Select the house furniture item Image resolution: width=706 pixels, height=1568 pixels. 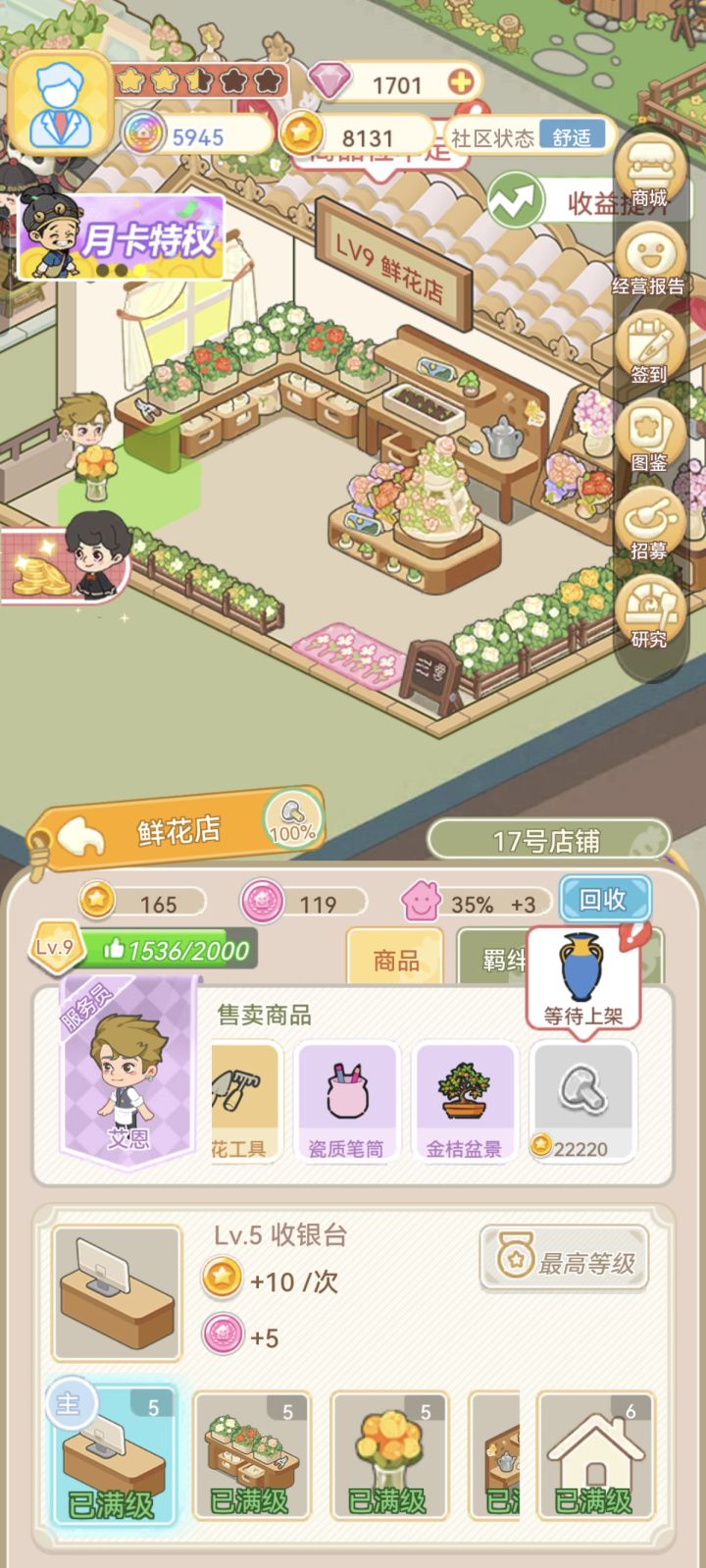593,1455
